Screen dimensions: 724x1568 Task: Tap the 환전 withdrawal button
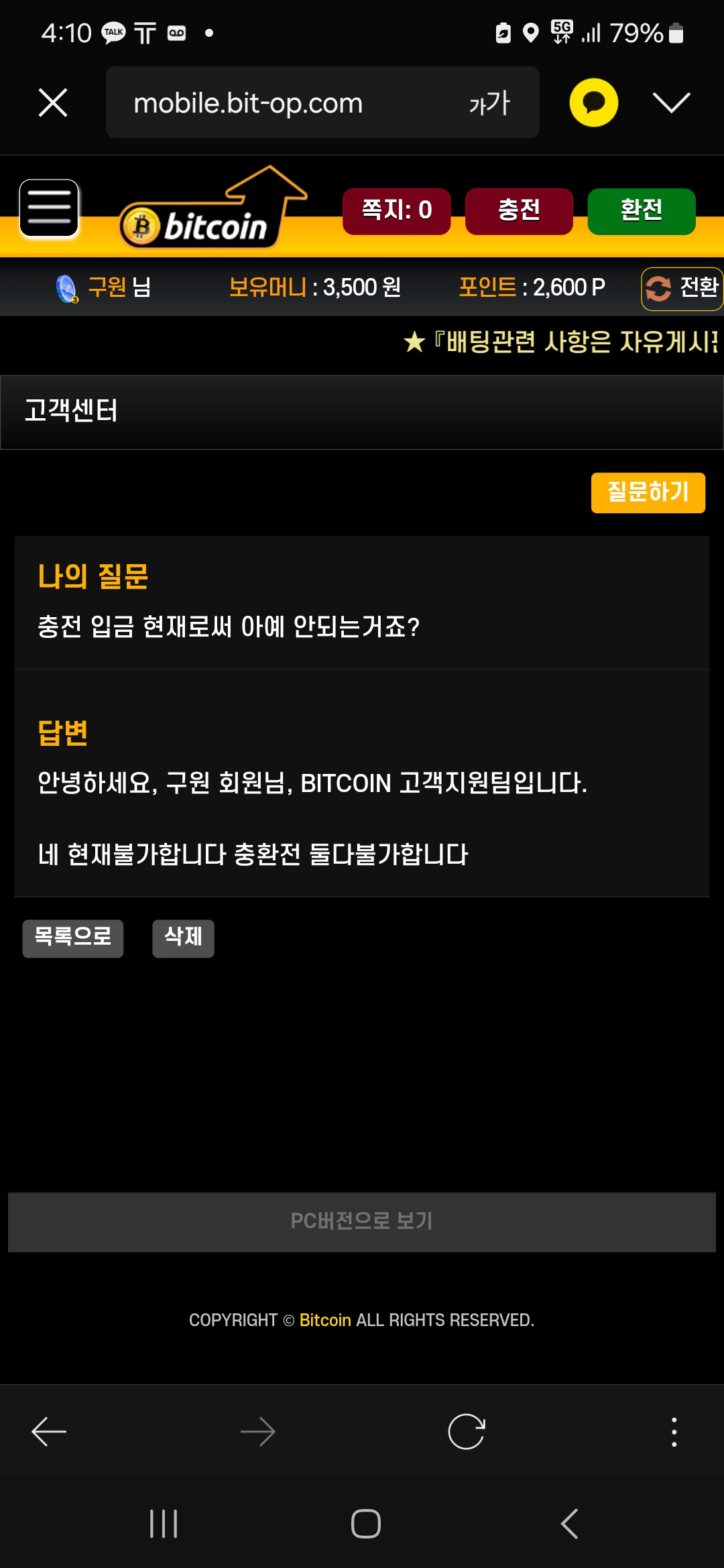pyautogui.click(x=641, y=211)
